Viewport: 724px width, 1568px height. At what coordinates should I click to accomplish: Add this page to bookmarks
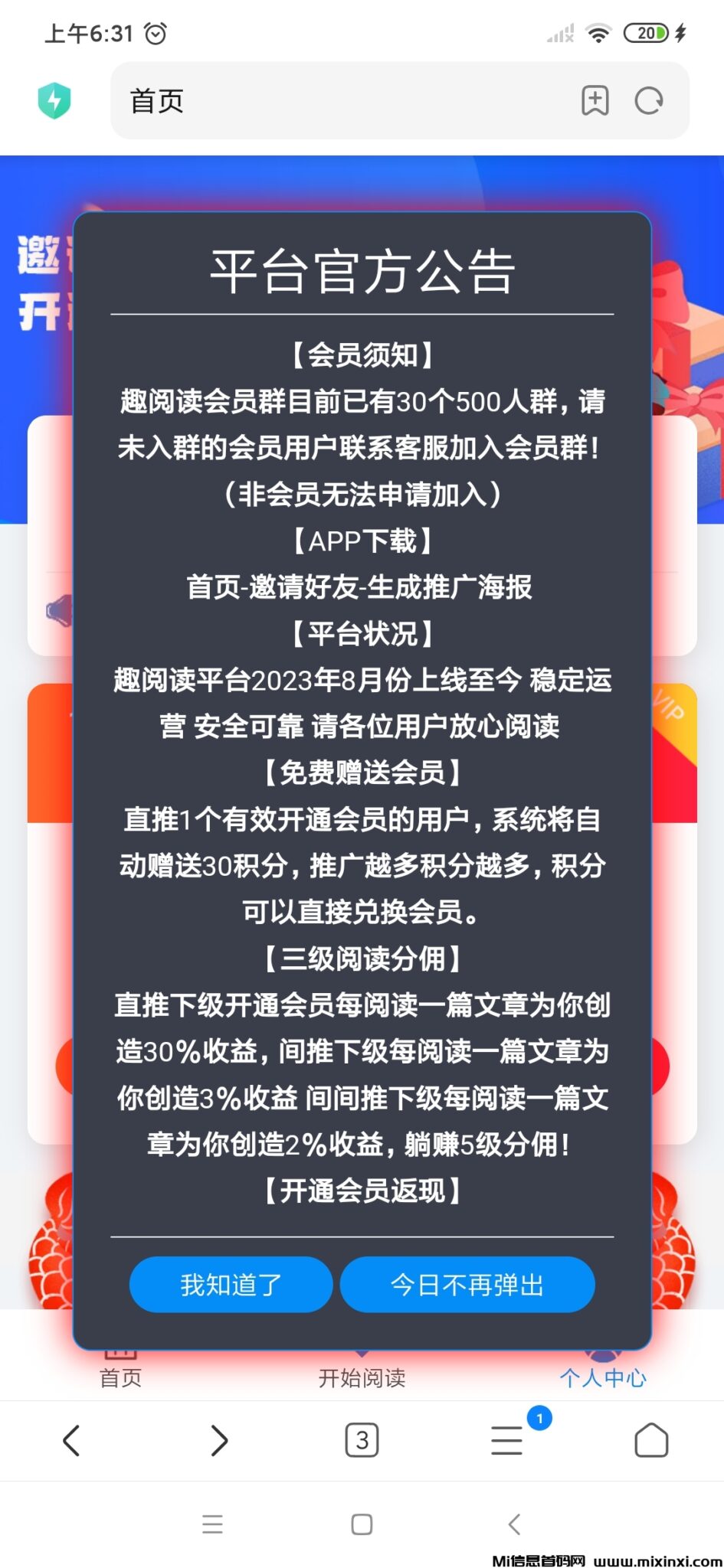tap(595, 100)
